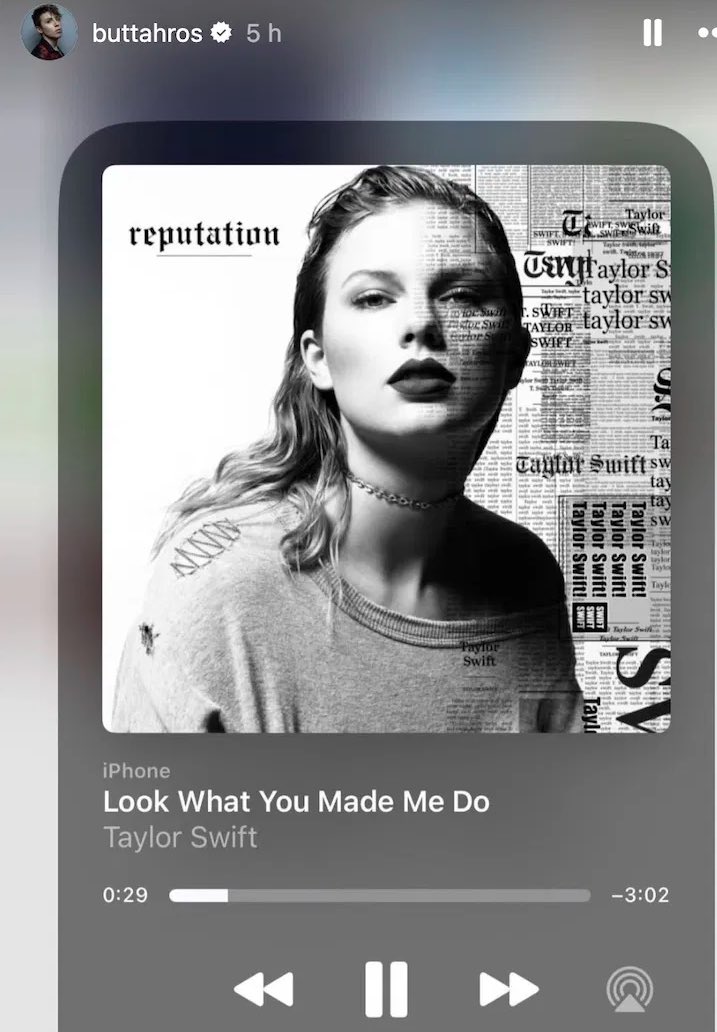Tap the buttahros username
The image size is (717, 1032).
(x=147, y=33)
